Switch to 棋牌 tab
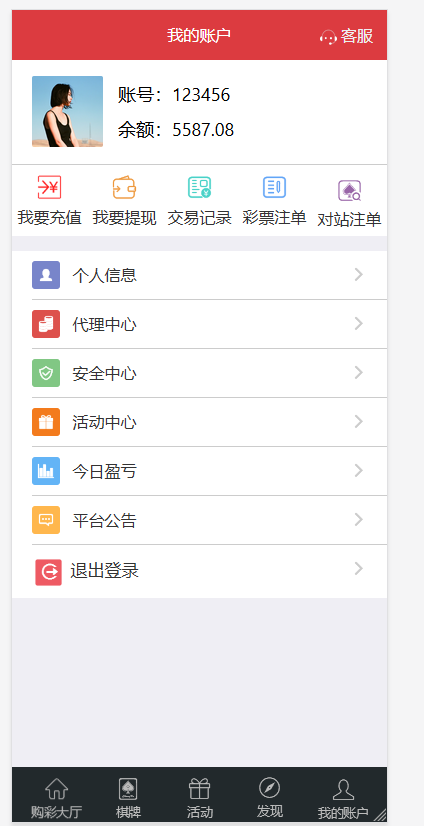Image resolution: width=424 pixels, height=826 pixels. (128, 798)
